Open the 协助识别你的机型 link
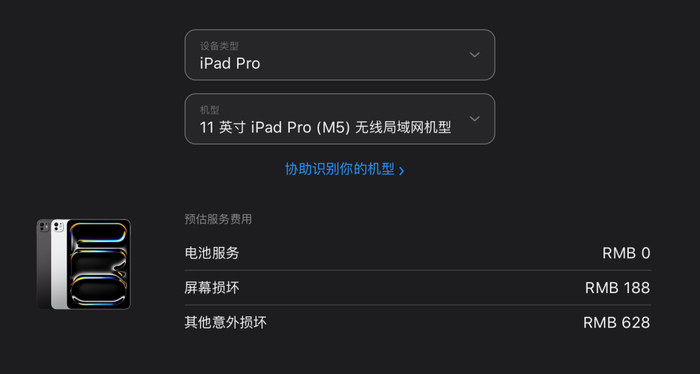 pyautogui.click(x=344, y=170)
